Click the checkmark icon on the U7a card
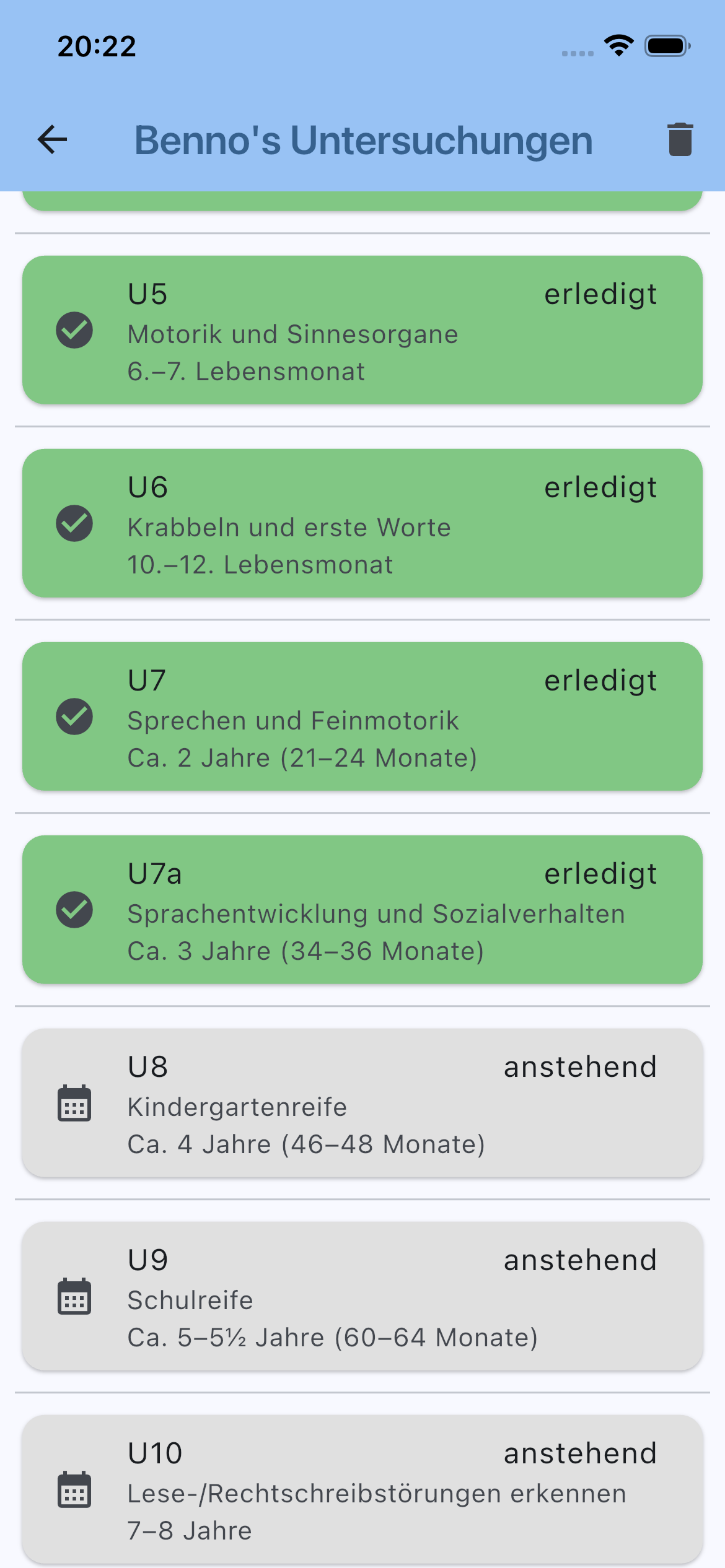Image resolution: width=725 pixels, height=1568 pixels. [x=74, y=910]
